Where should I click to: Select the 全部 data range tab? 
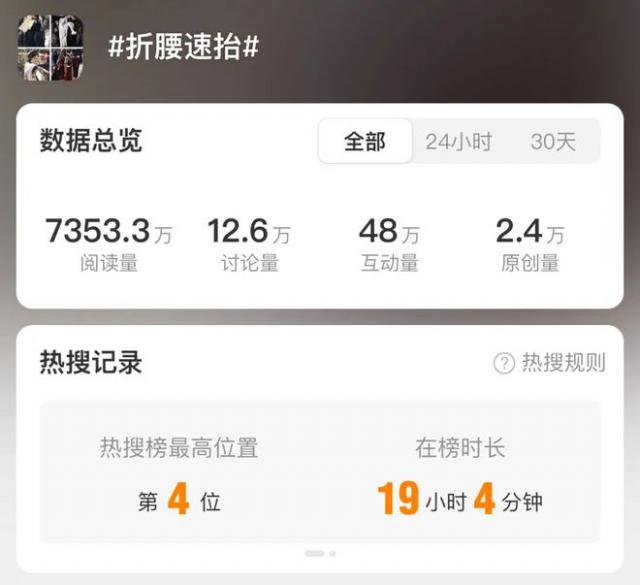(365, 141)
